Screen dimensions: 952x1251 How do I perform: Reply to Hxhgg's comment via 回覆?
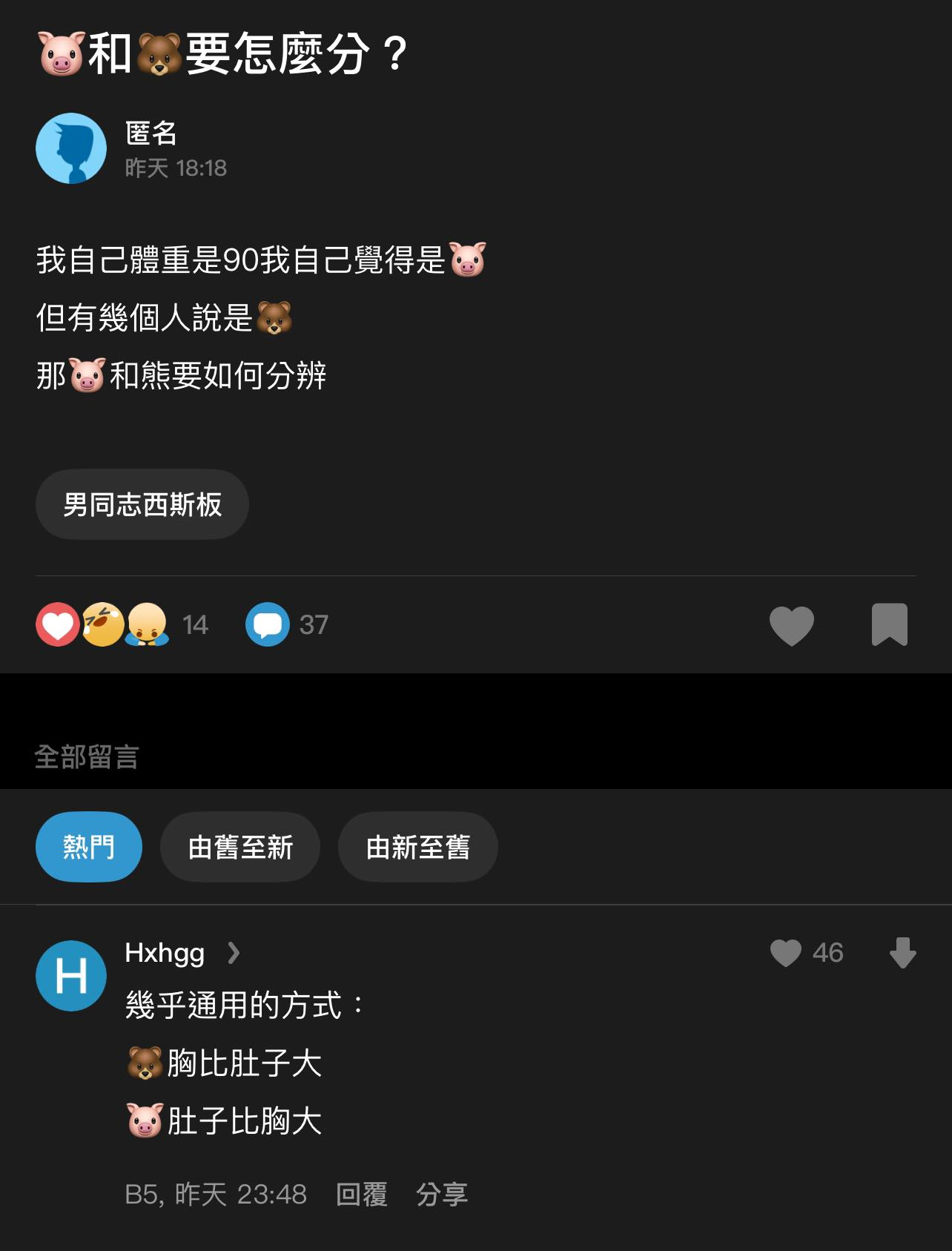point(361,1194)
